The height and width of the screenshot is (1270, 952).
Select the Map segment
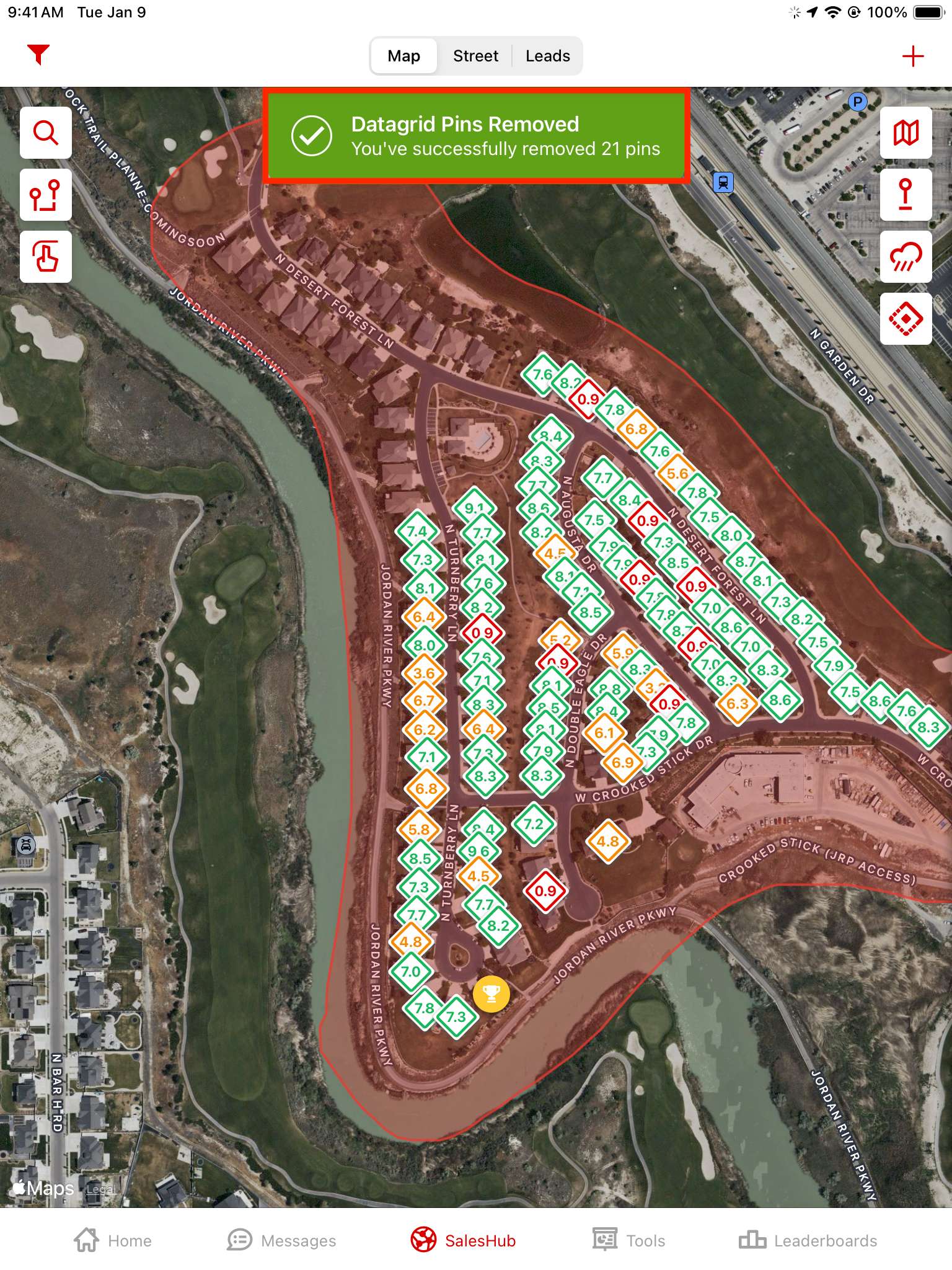[403, 56]
